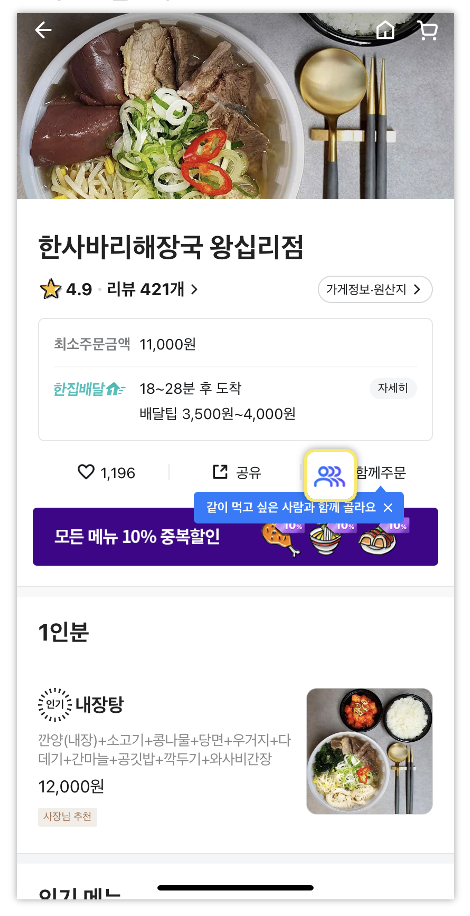The image size is (470, 916).
Task: Go back using the top arrow
Action: click(44, 30)
